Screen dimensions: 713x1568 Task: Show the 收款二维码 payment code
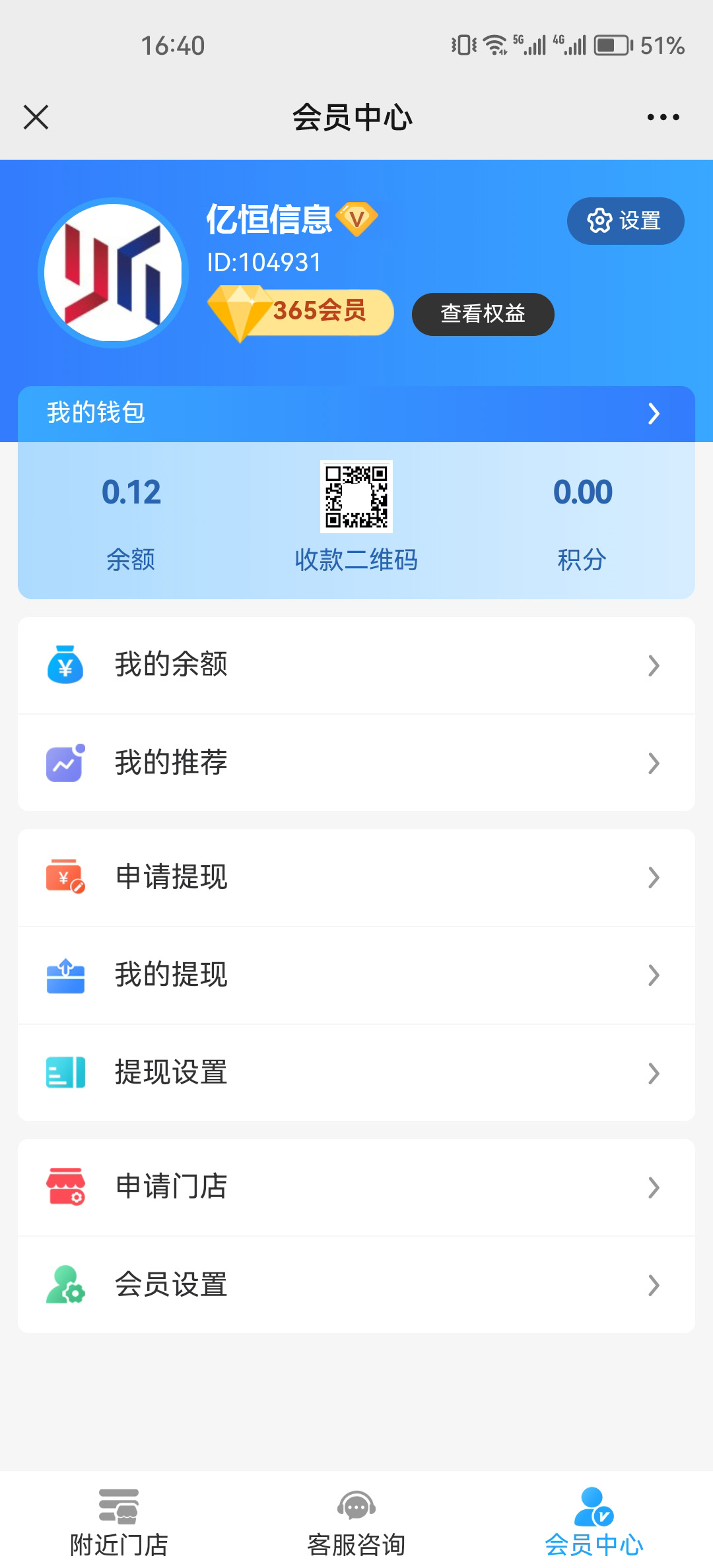click(356, 515)
